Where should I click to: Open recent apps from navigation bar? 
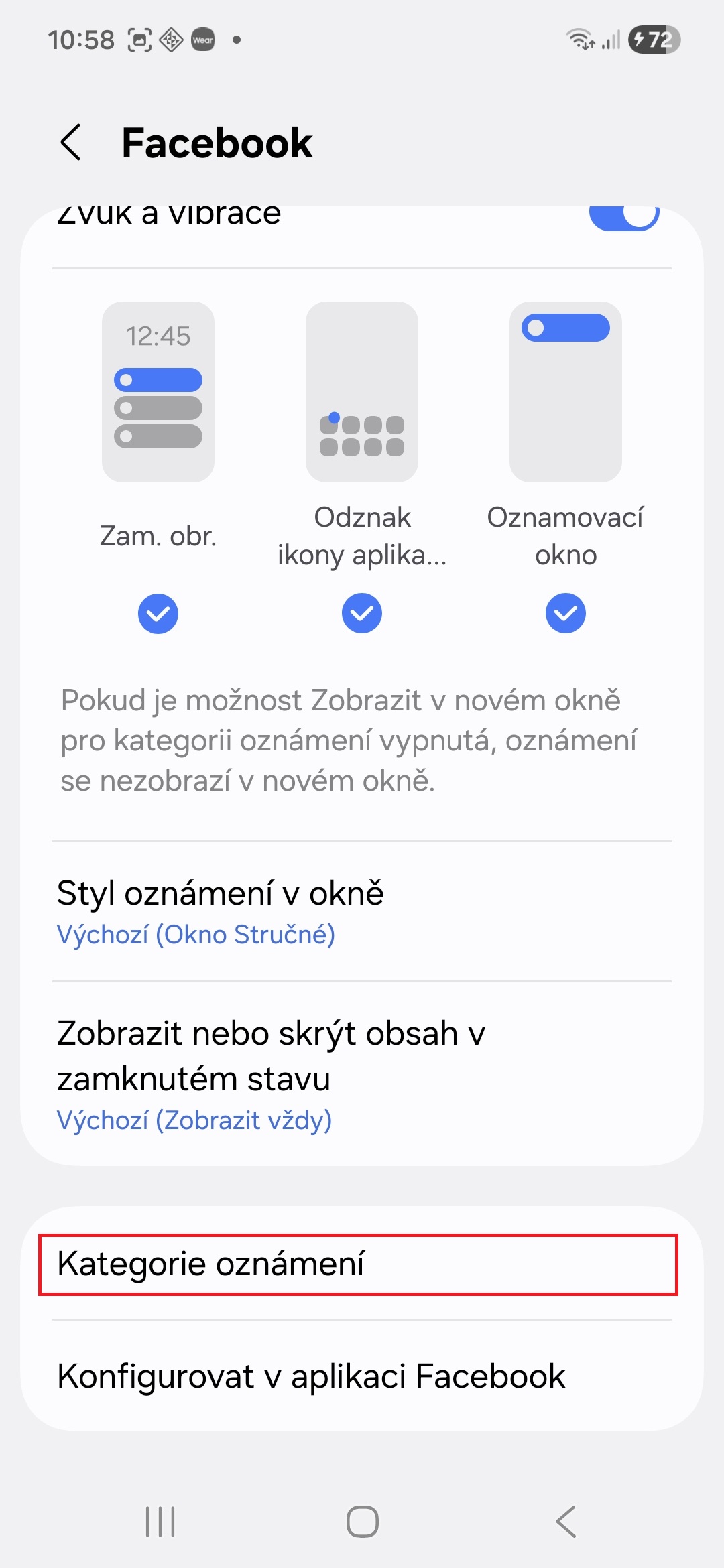pyautogui.click(x=160, y=1522)
